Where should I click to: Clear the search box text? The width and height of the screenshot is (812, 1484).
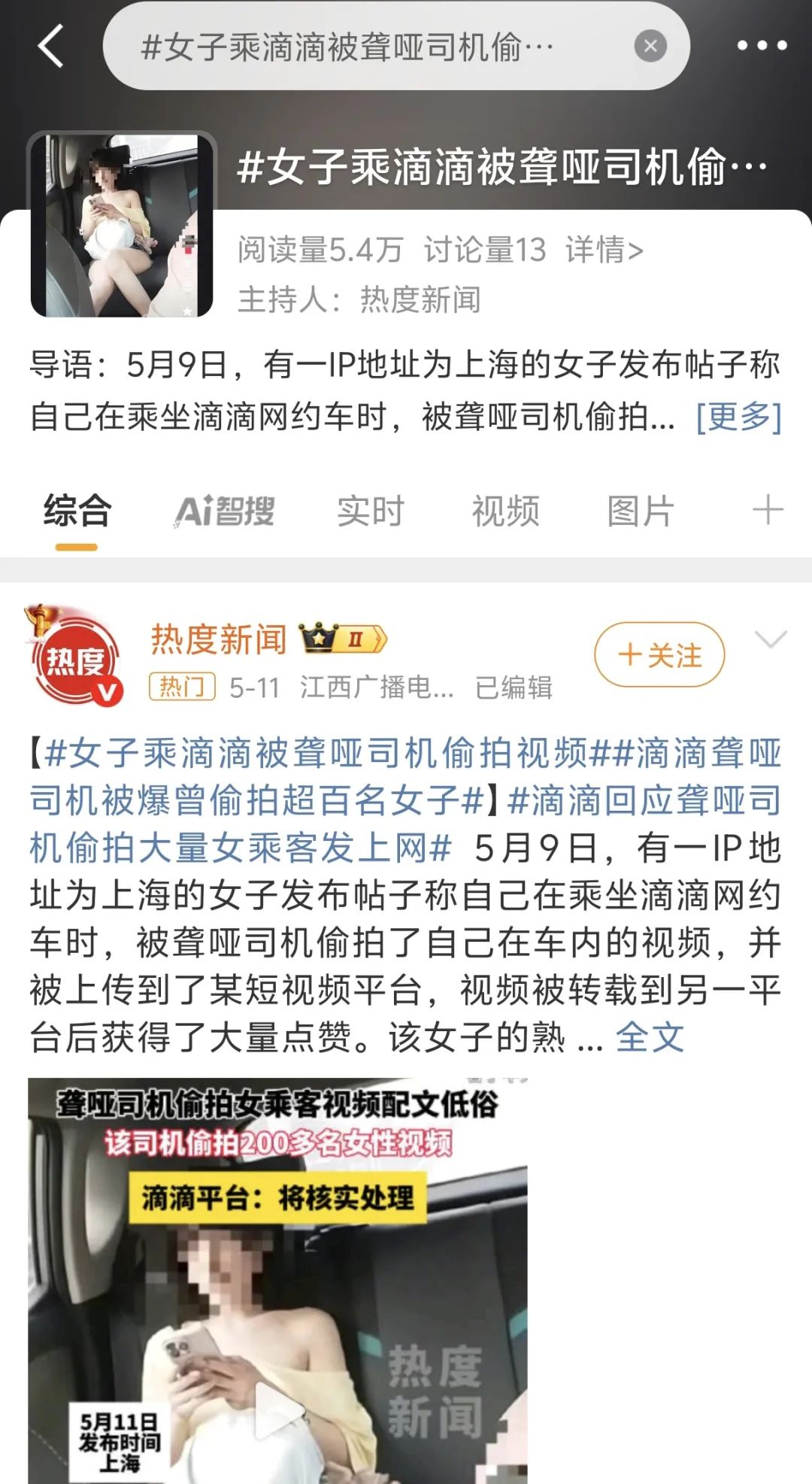pyautogui.click(x=650, y=47)
